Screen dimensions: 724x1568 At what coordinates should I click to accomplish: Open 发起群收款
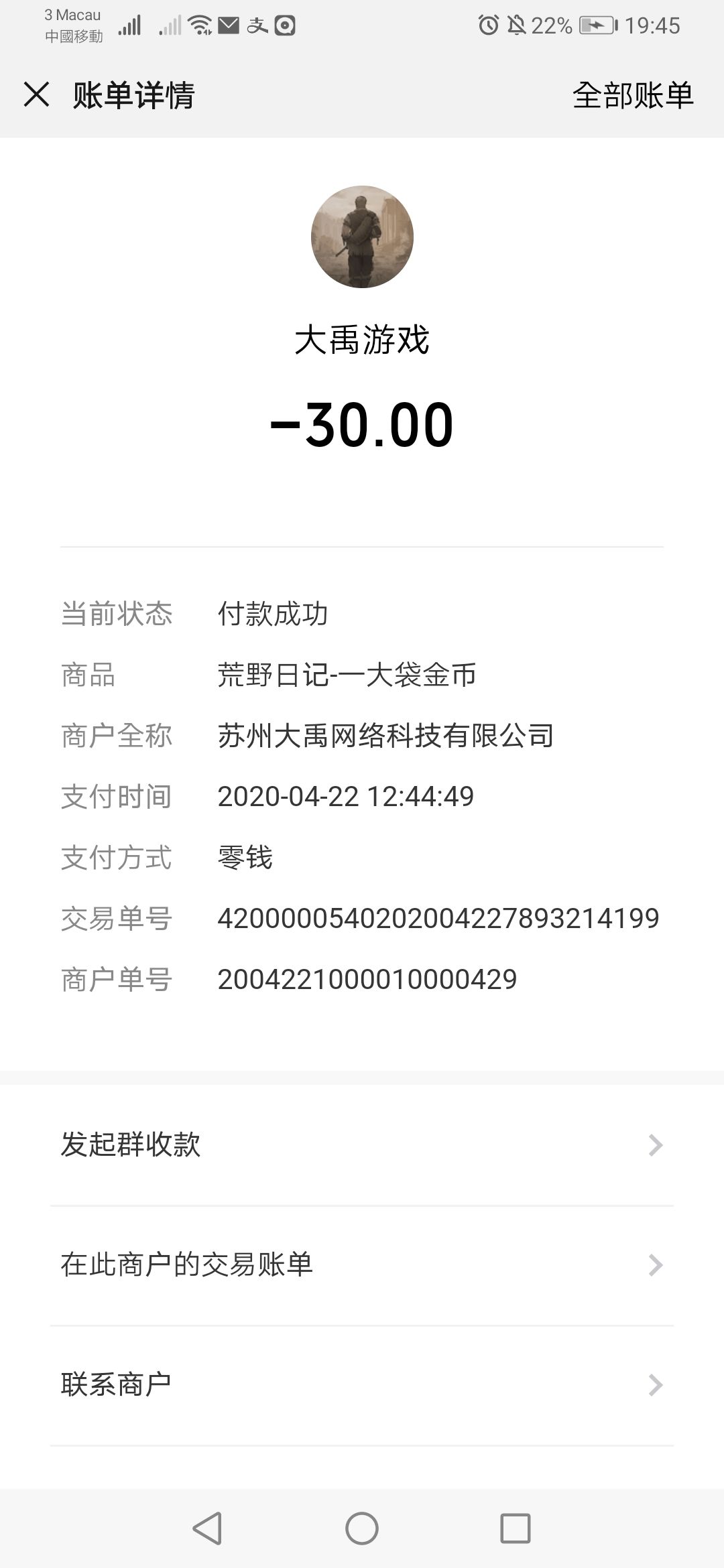[362, 1145]
